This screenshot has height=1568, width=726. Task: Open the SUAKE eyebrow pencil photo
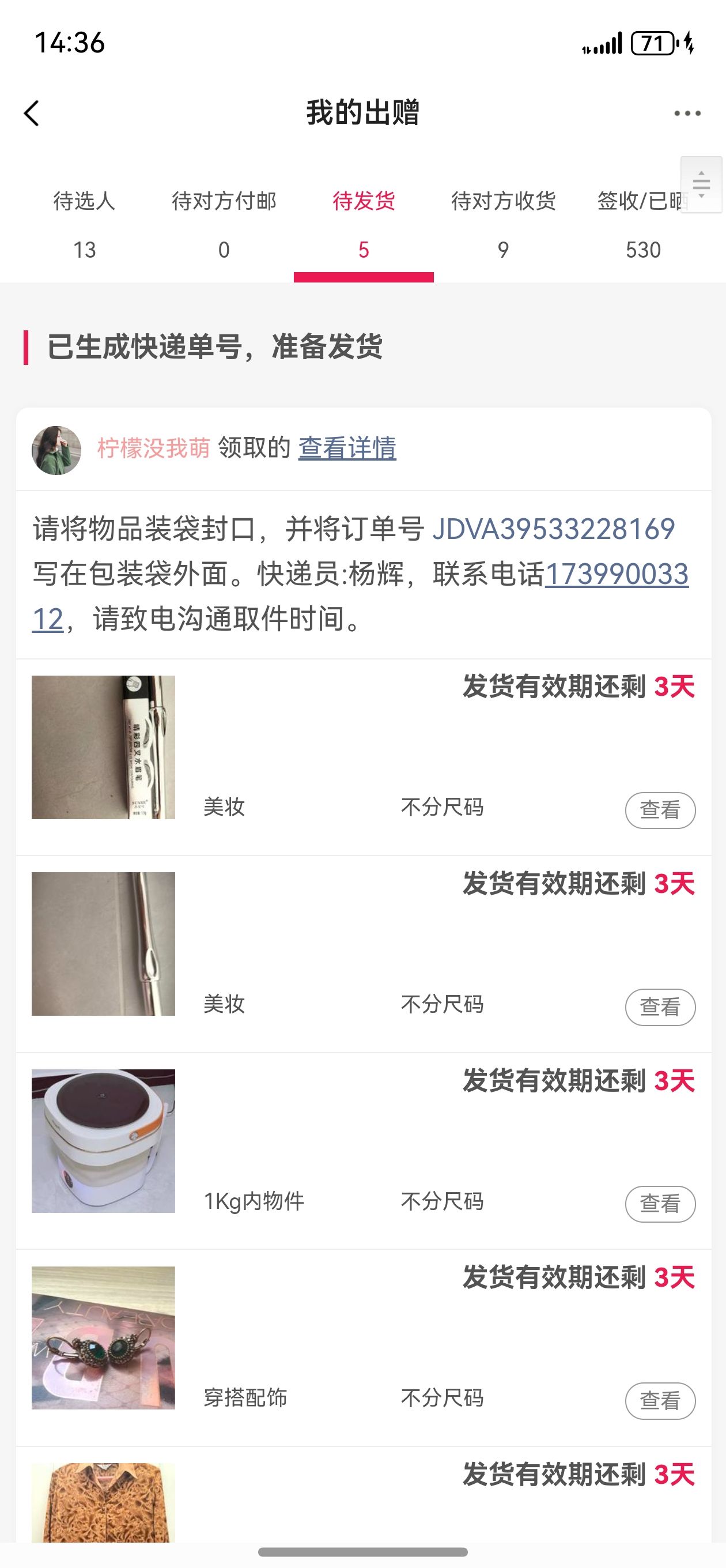pyautogui.click(x=104, y=747)
